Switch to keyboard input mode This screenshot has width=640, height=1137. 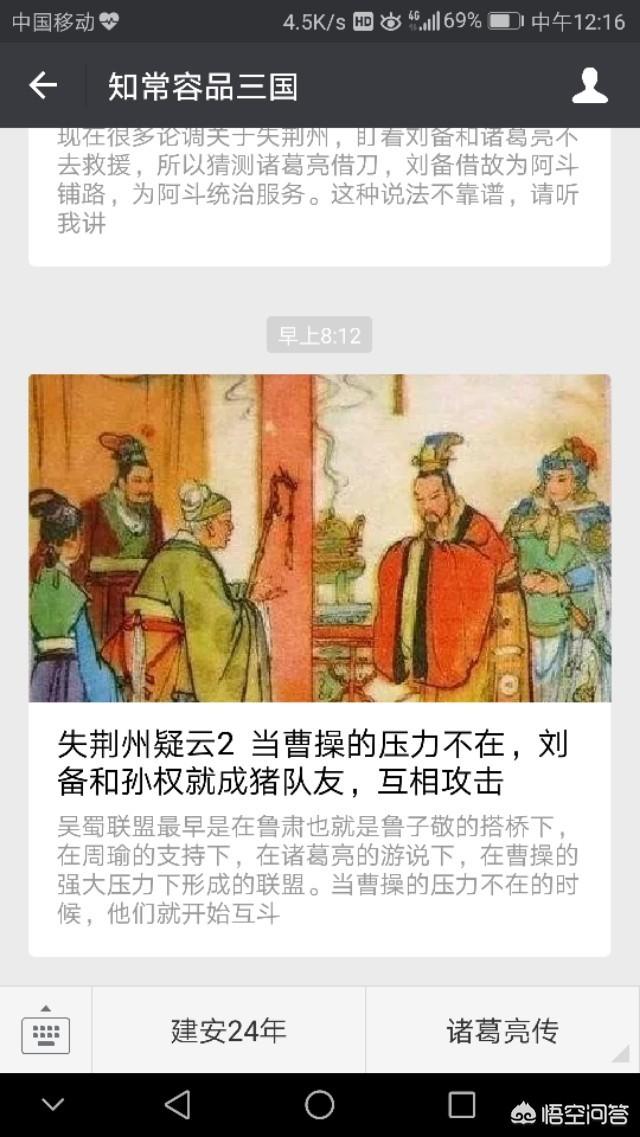(x=46, y=1030)
